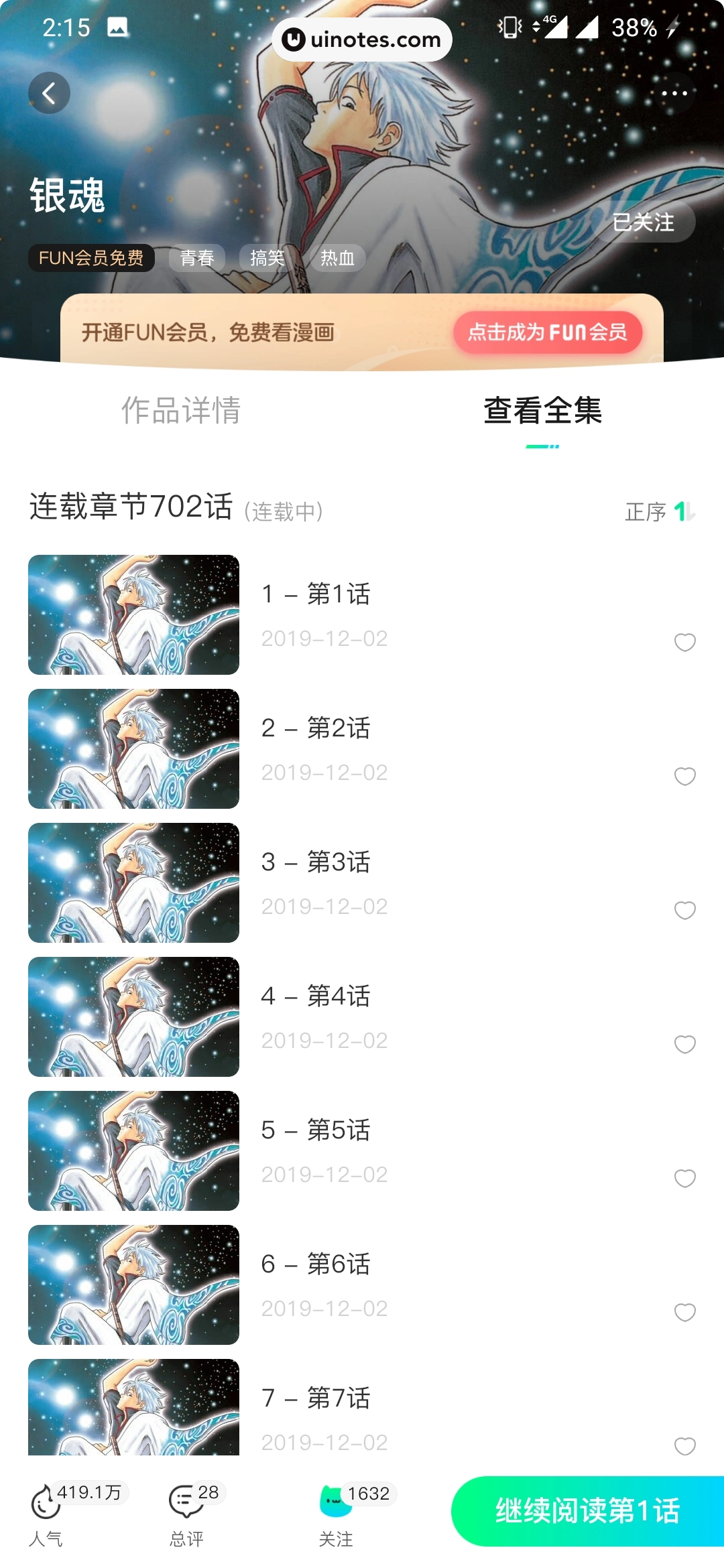Screen dimensions: 724x1568
Task: Unfollow by tapping 已关注
Action: [643, 222]
